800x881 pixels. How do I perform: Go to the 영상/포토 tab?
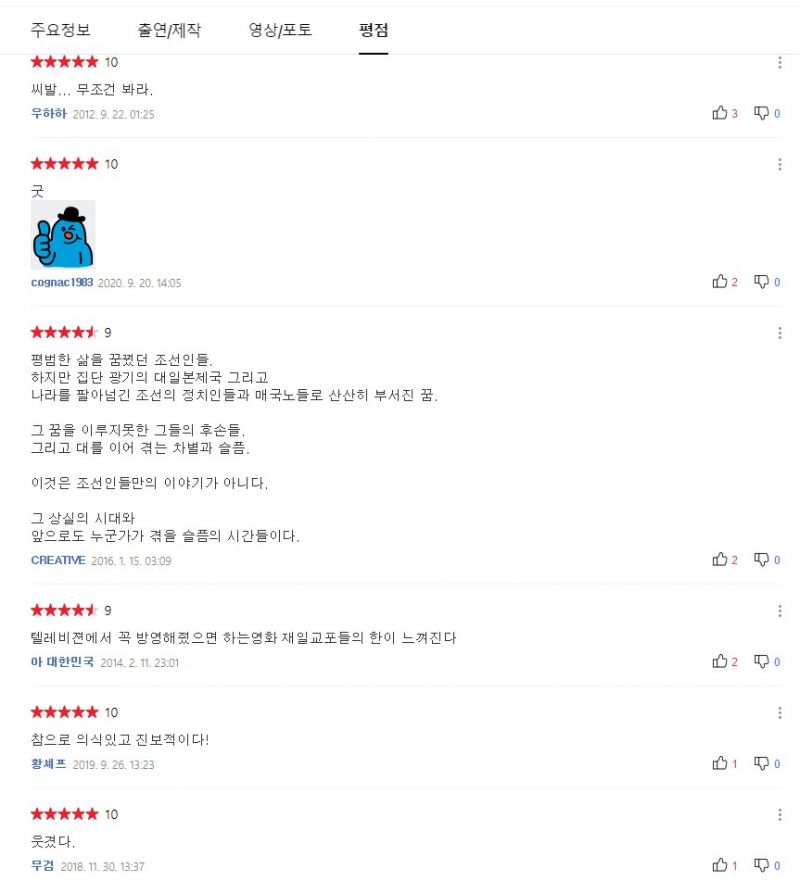coord(280,30)
